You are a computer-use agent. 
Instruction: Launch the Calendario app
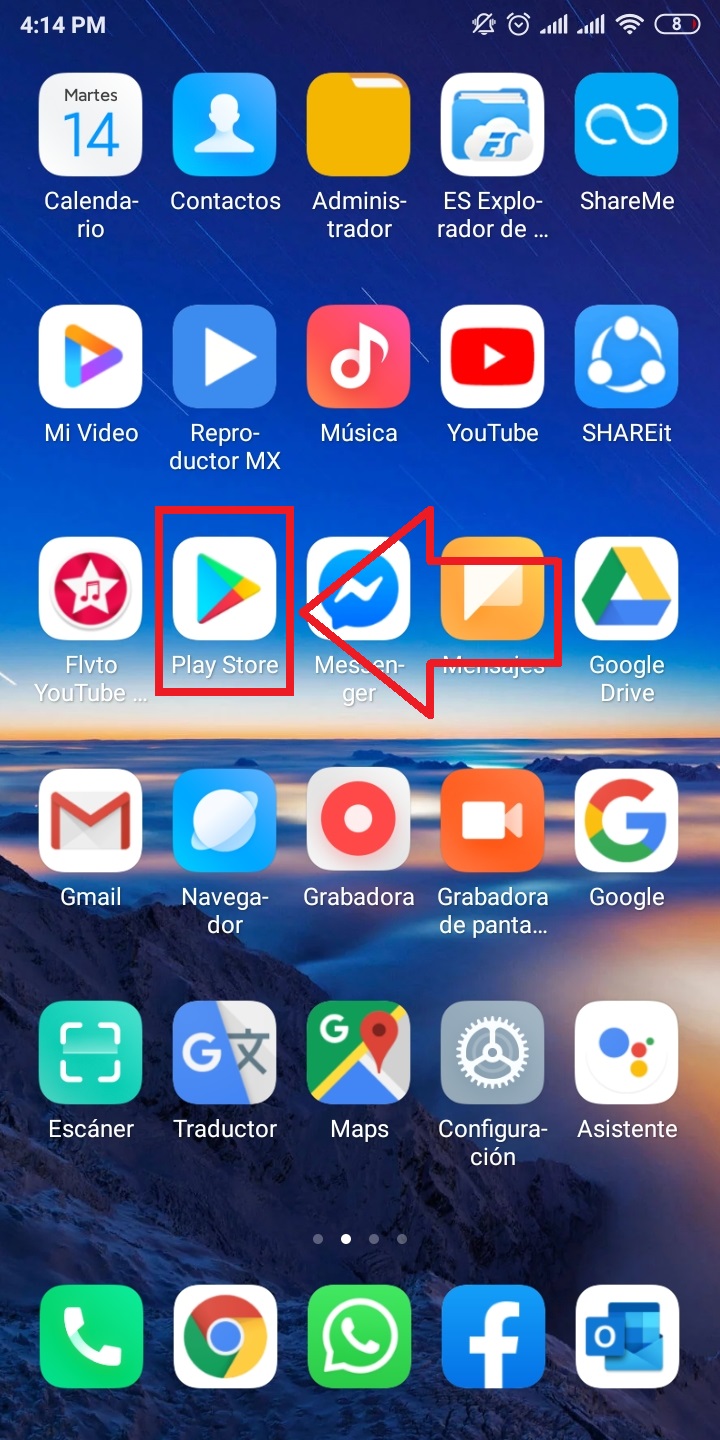[91, 125]
